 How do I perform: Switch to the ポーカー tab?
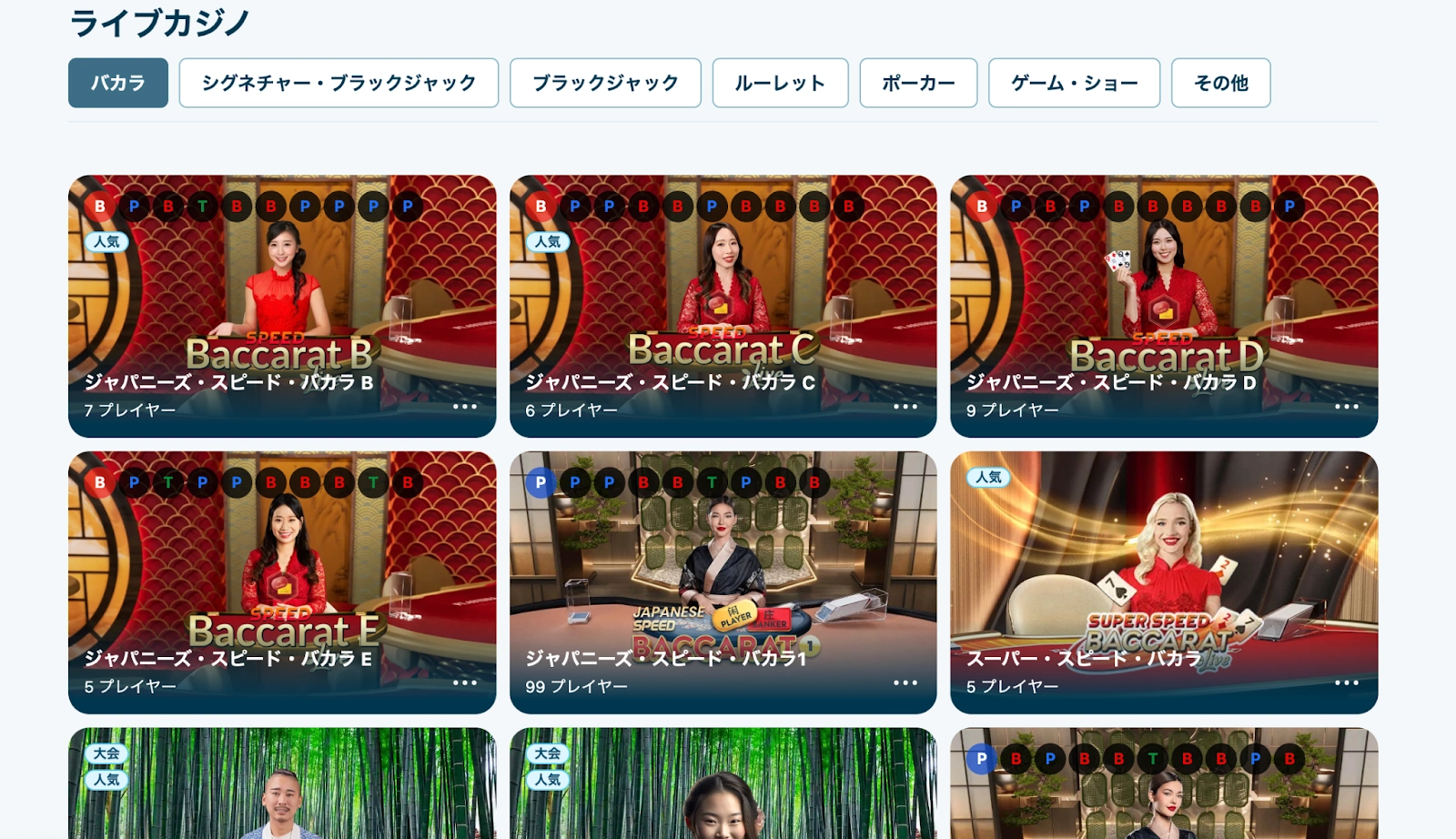(x=918, y=83)
